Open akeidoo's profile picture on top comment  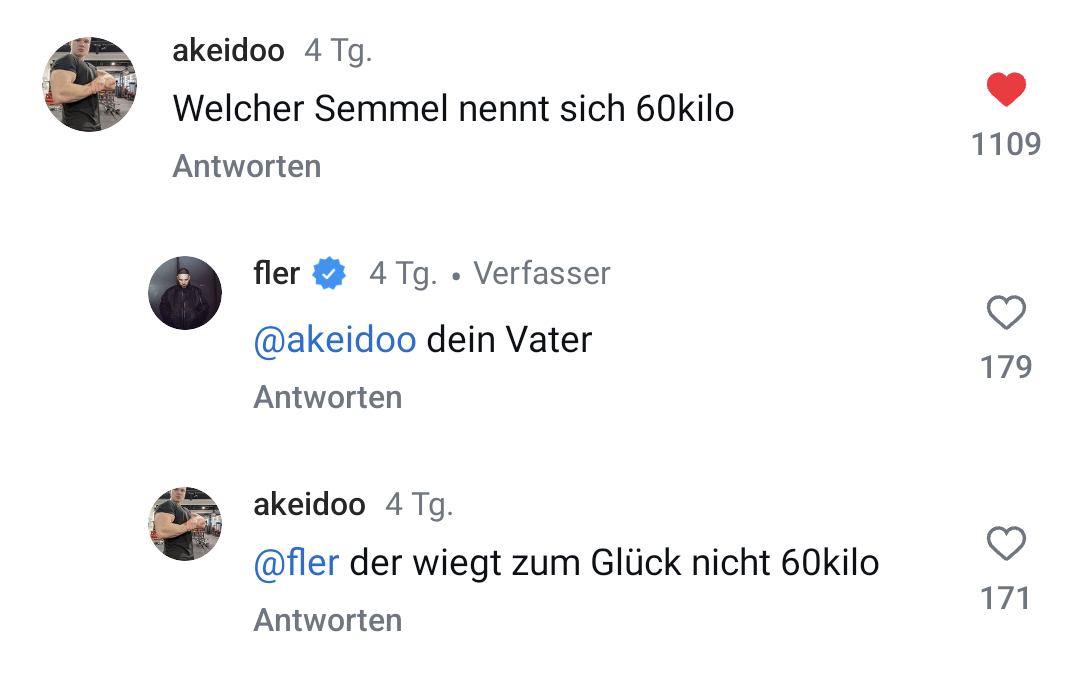click(x=90, y=85)
